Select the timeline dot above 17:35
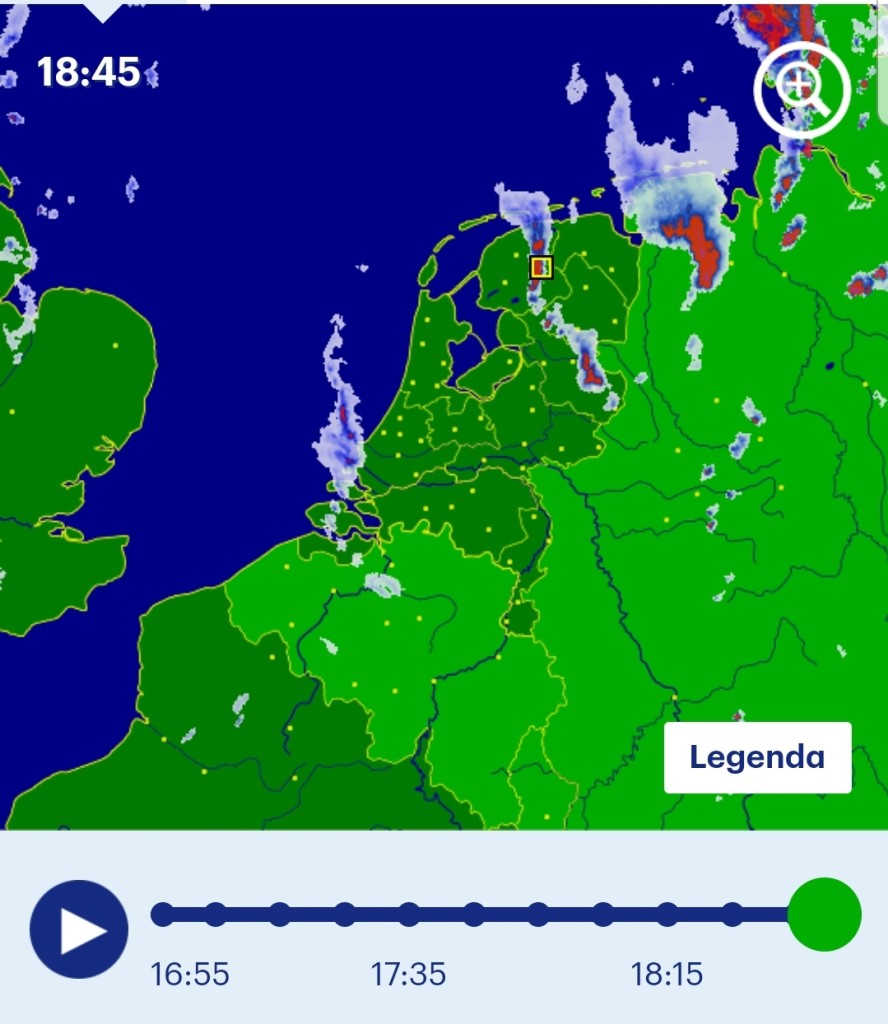 [x=409, y=914]
